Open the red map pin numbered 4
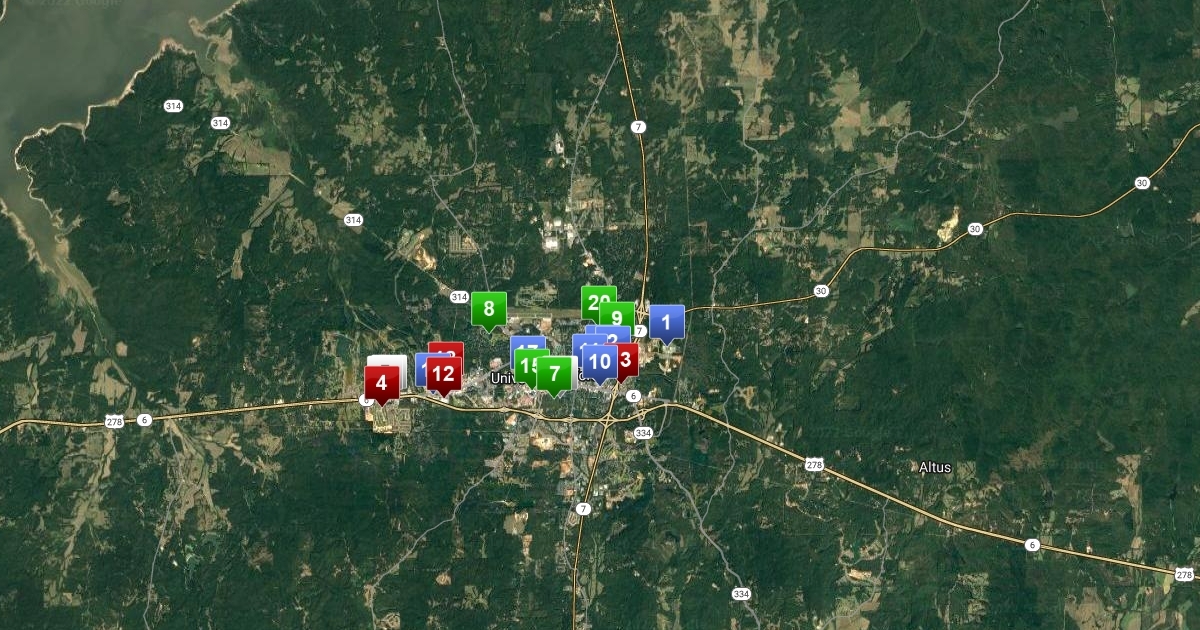This screenshot has height=630, width=1200. click(x=381, y=382)
